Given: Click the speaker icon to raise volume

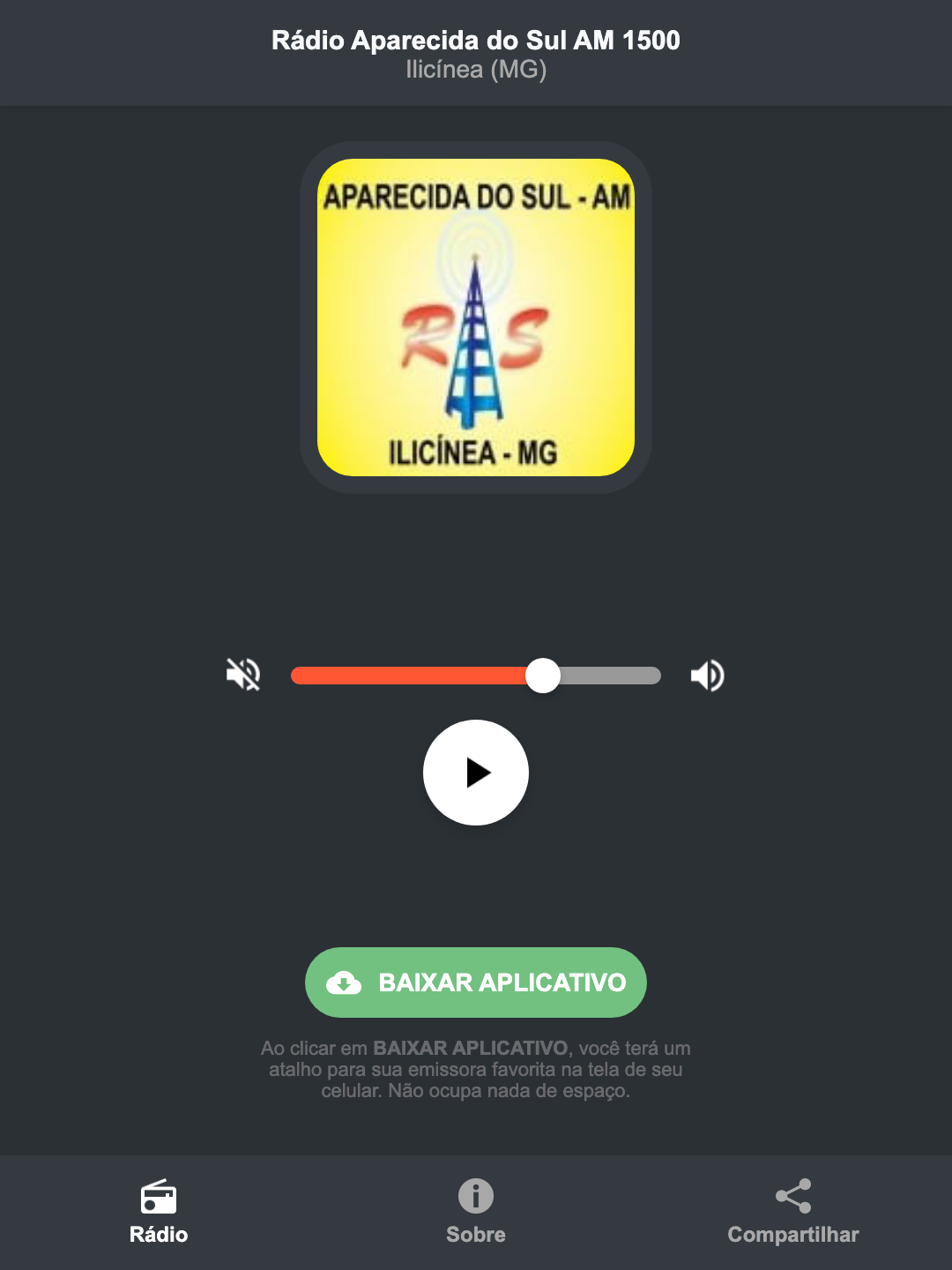Looking at the screenshot, I should point(707,675).
